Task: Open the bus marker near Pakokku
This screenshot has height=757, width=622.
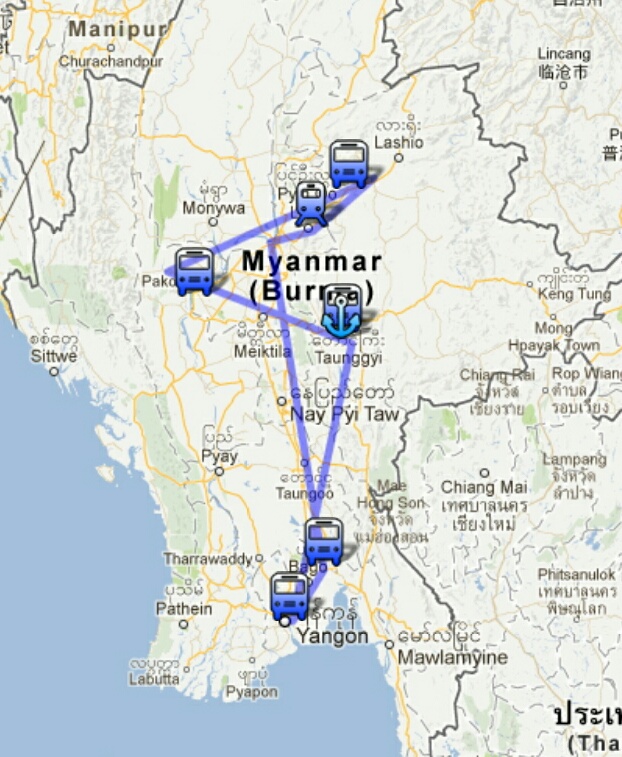Action: click(x=194, y=272)
